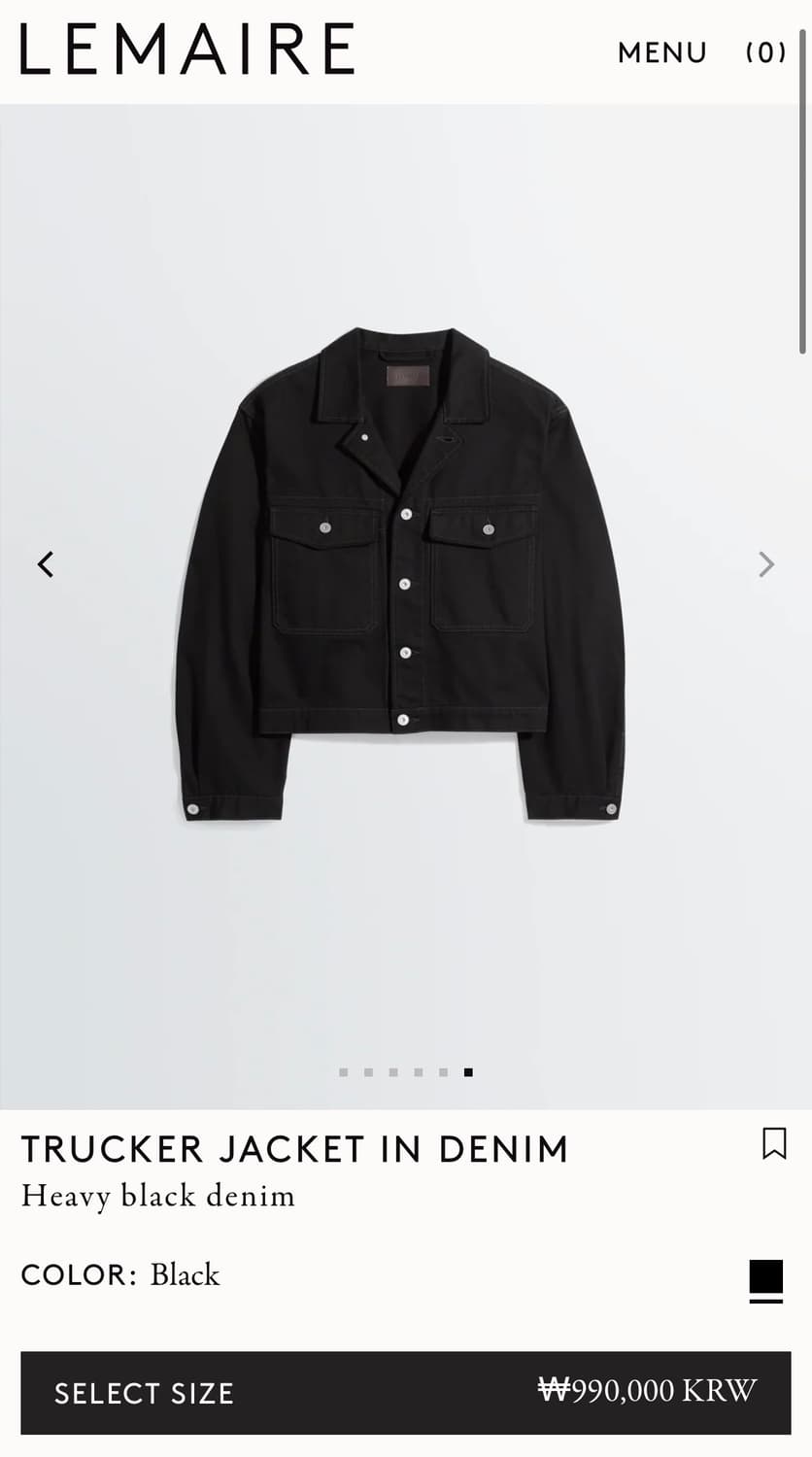The width and height of the screenshot is (812, 1457).
Task: Show the previous product image
Action: pos(46,564)
